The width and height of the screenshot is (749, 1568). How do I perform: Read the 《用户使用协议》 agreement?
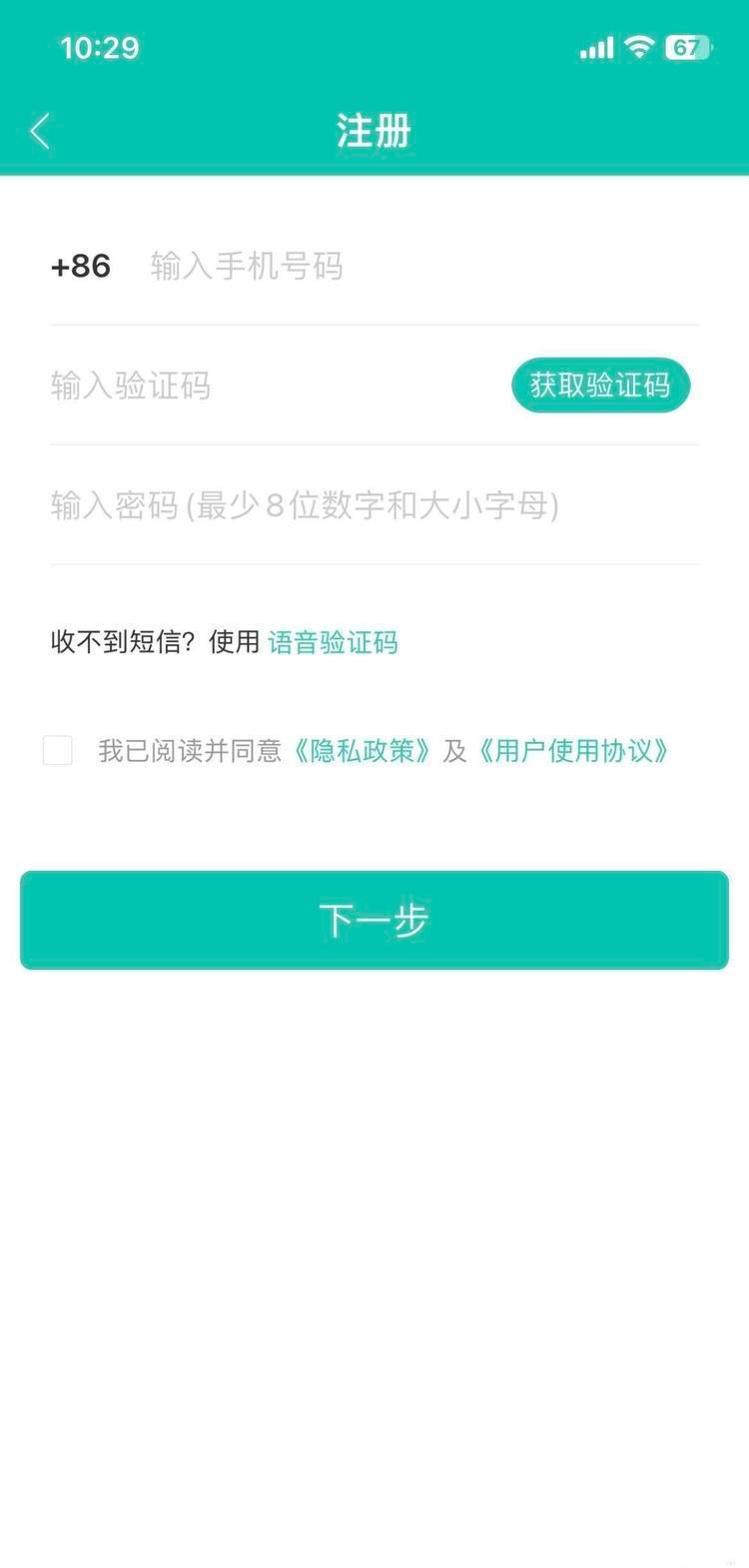pyautogui.click(x=573, y=751)
